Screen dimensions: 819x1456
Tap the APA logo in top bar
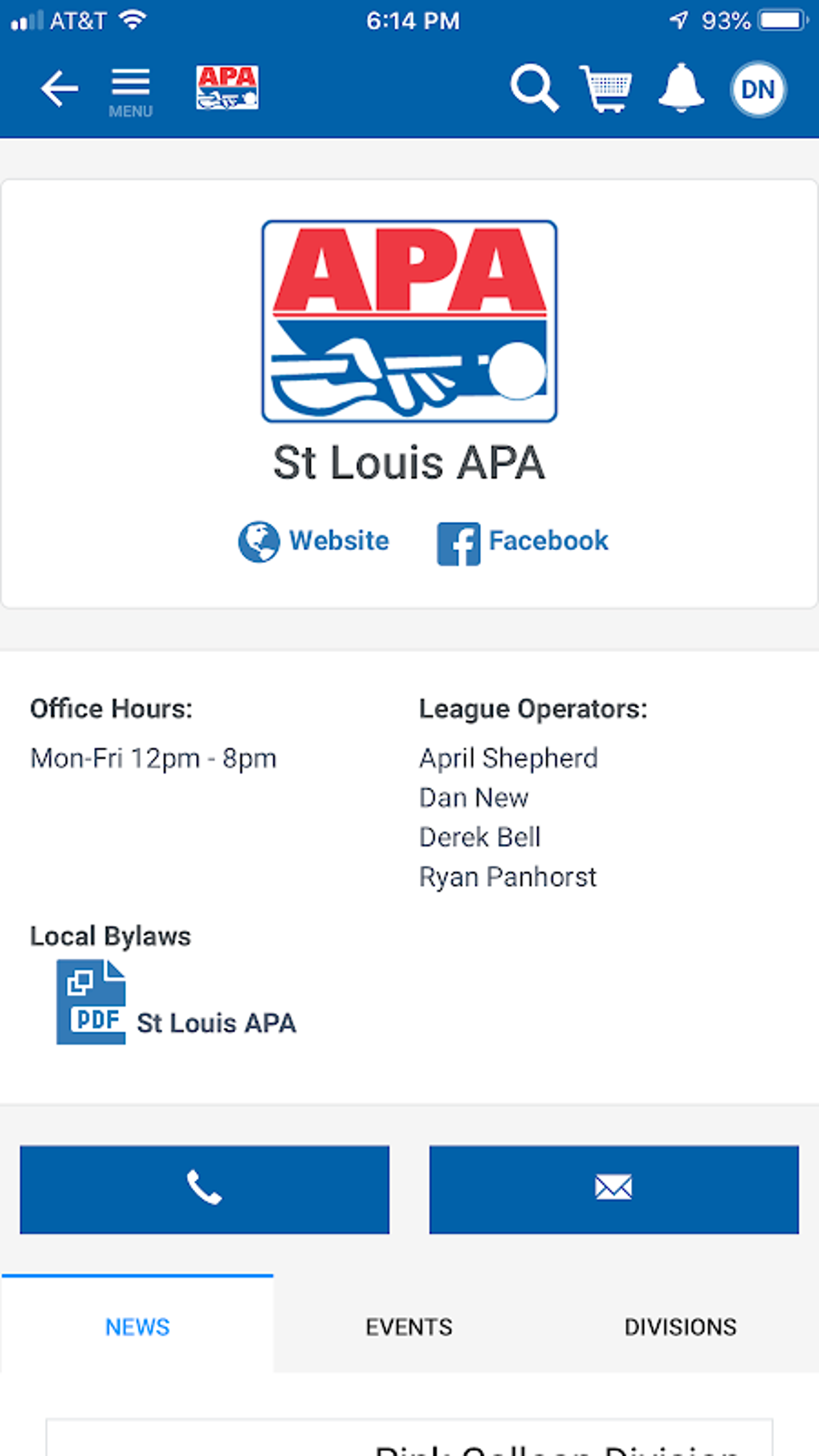[x=227, y=88]
